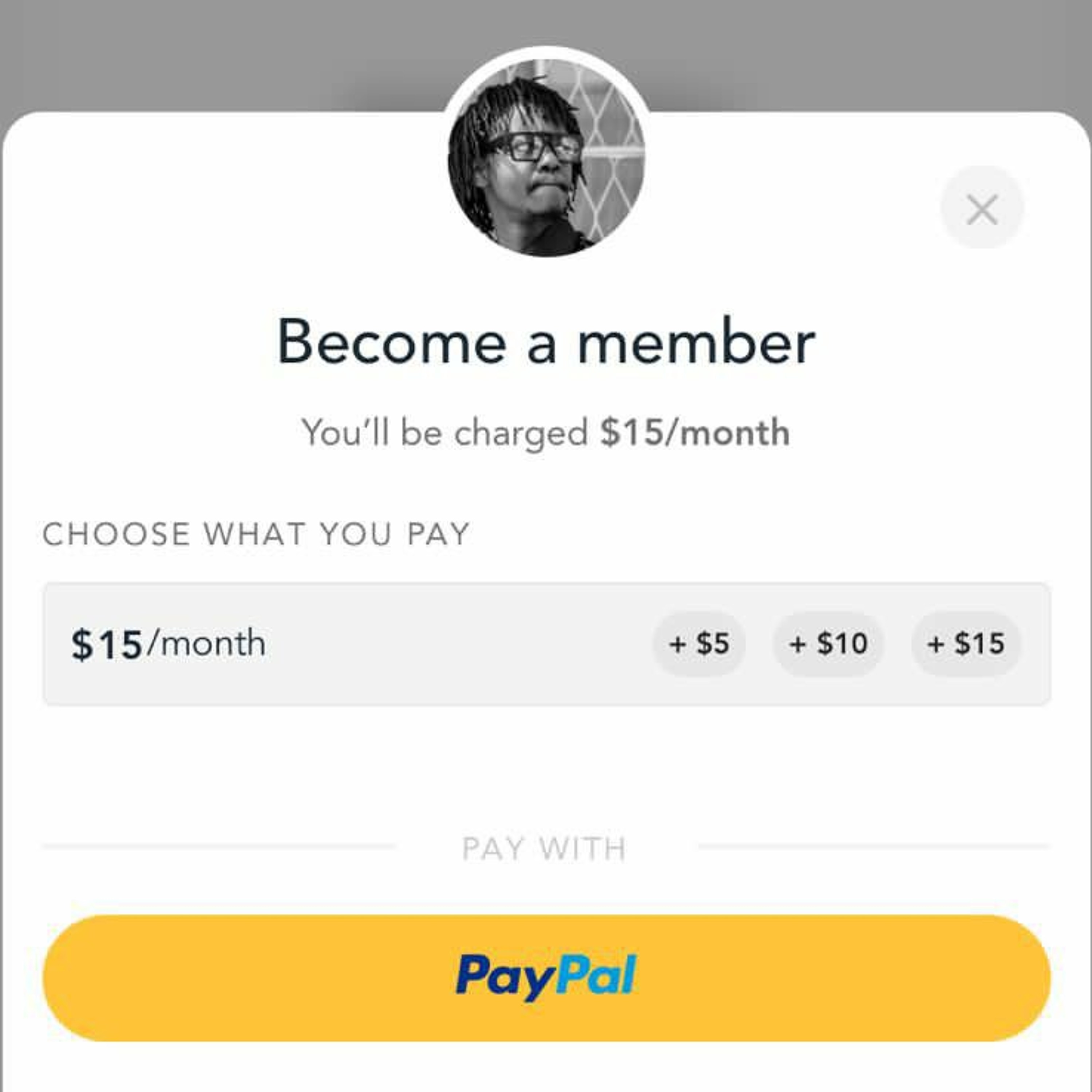The image size is (1092, 1092).
Task: Add $5 to the monthly amount
Action: tap(699, 644)
